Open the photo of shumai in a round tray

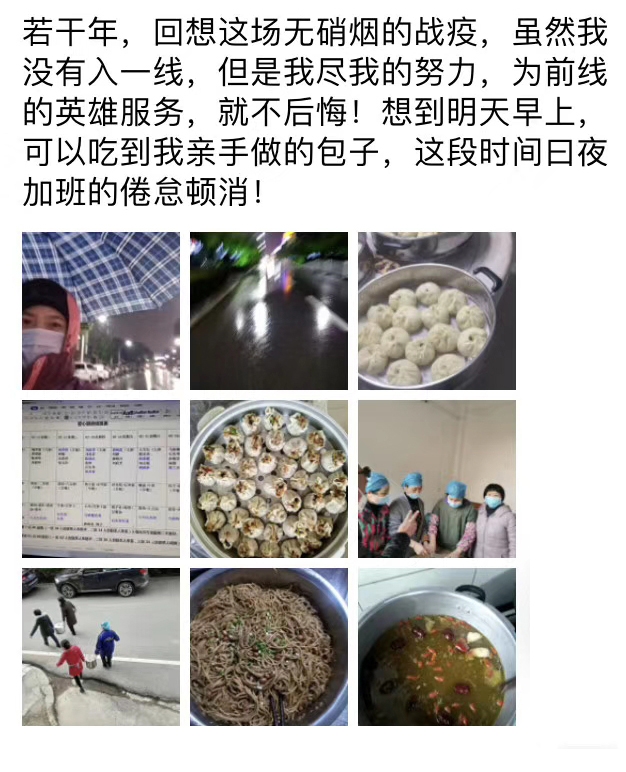tap(269, 479)
